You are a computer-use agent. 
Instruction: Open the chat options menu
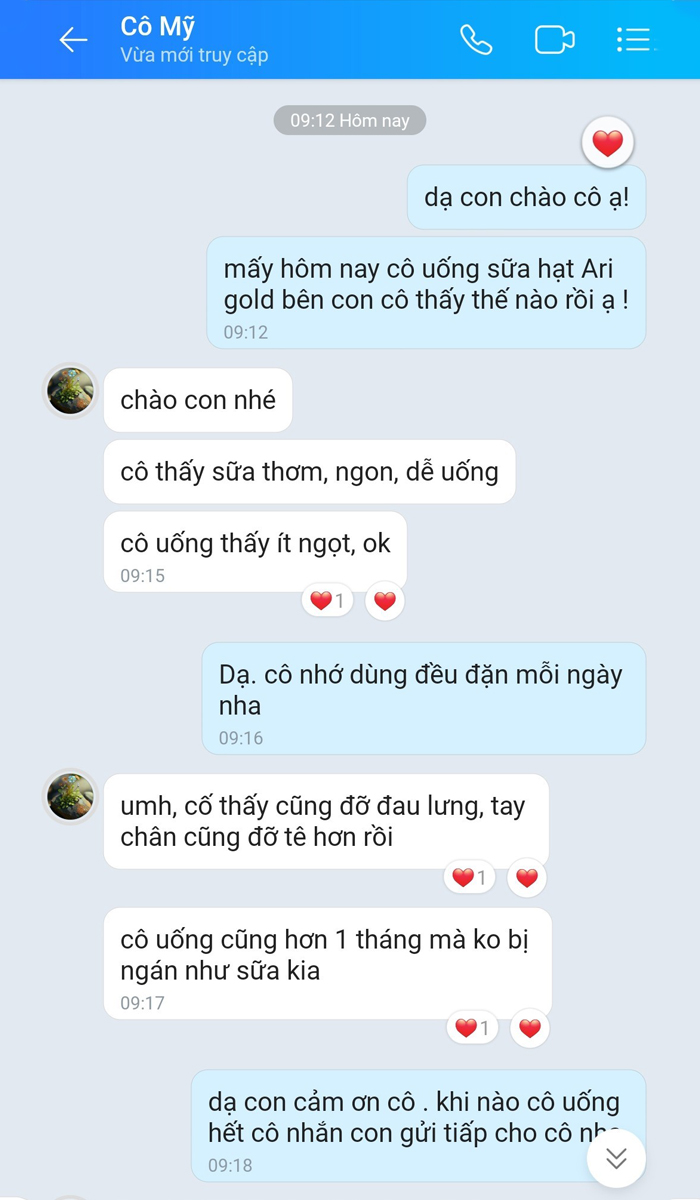click(633, 40)
